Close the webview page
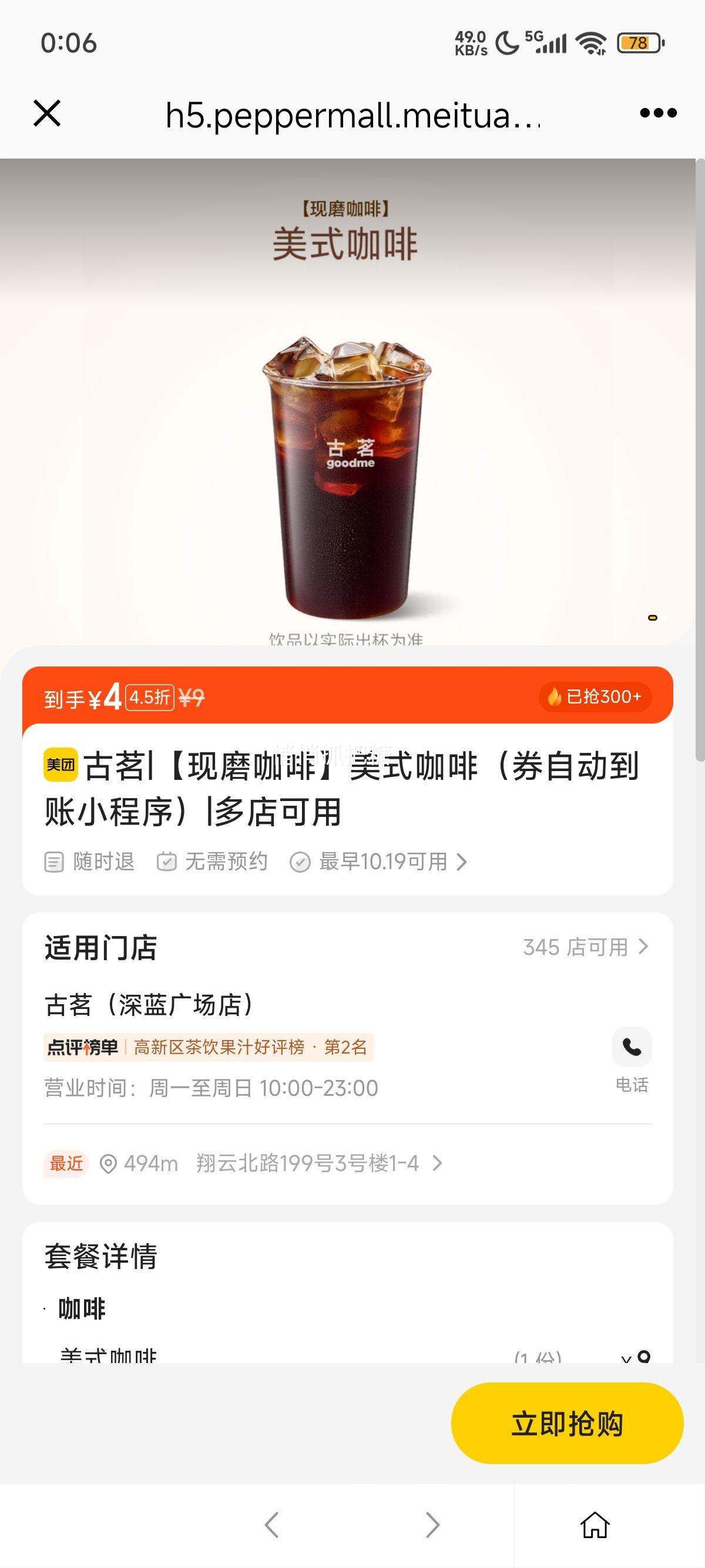The image size is (705, 1568). pyautogui.click(x=47, y=113)
